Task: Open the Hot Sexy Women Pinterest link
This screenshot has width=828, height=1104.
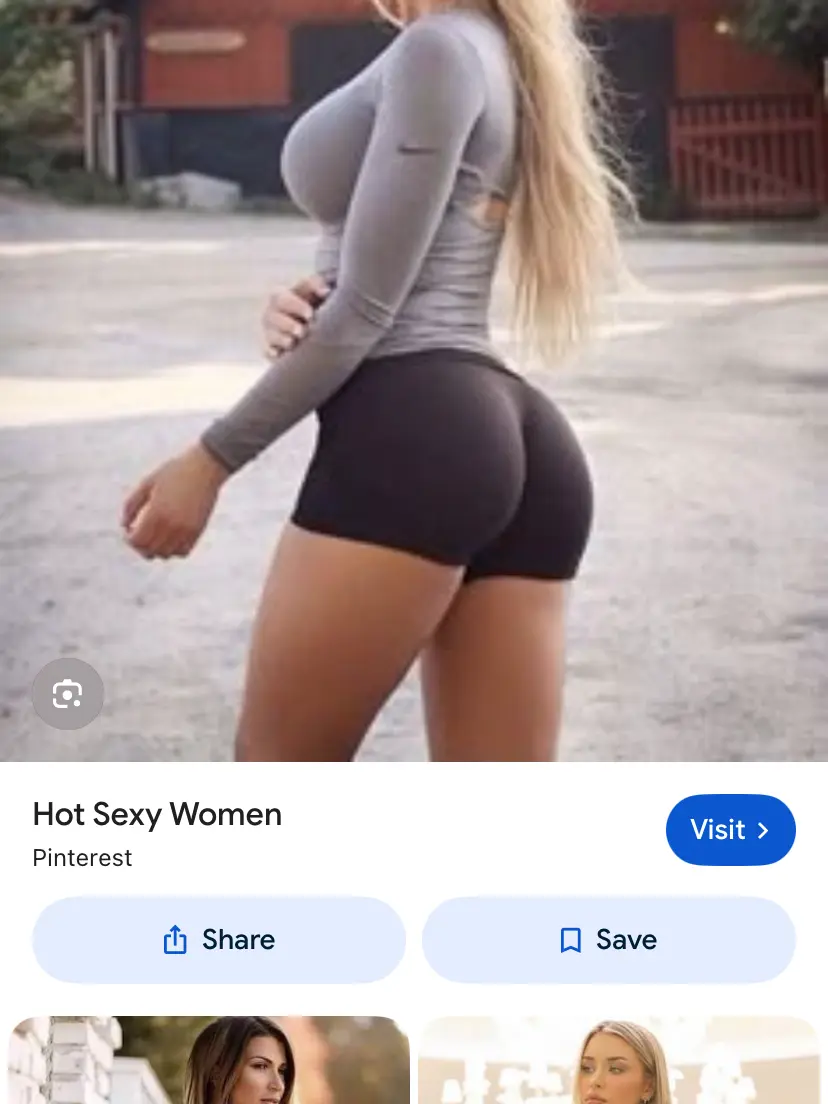Action: pyautogui.click(x=157, y=814)
